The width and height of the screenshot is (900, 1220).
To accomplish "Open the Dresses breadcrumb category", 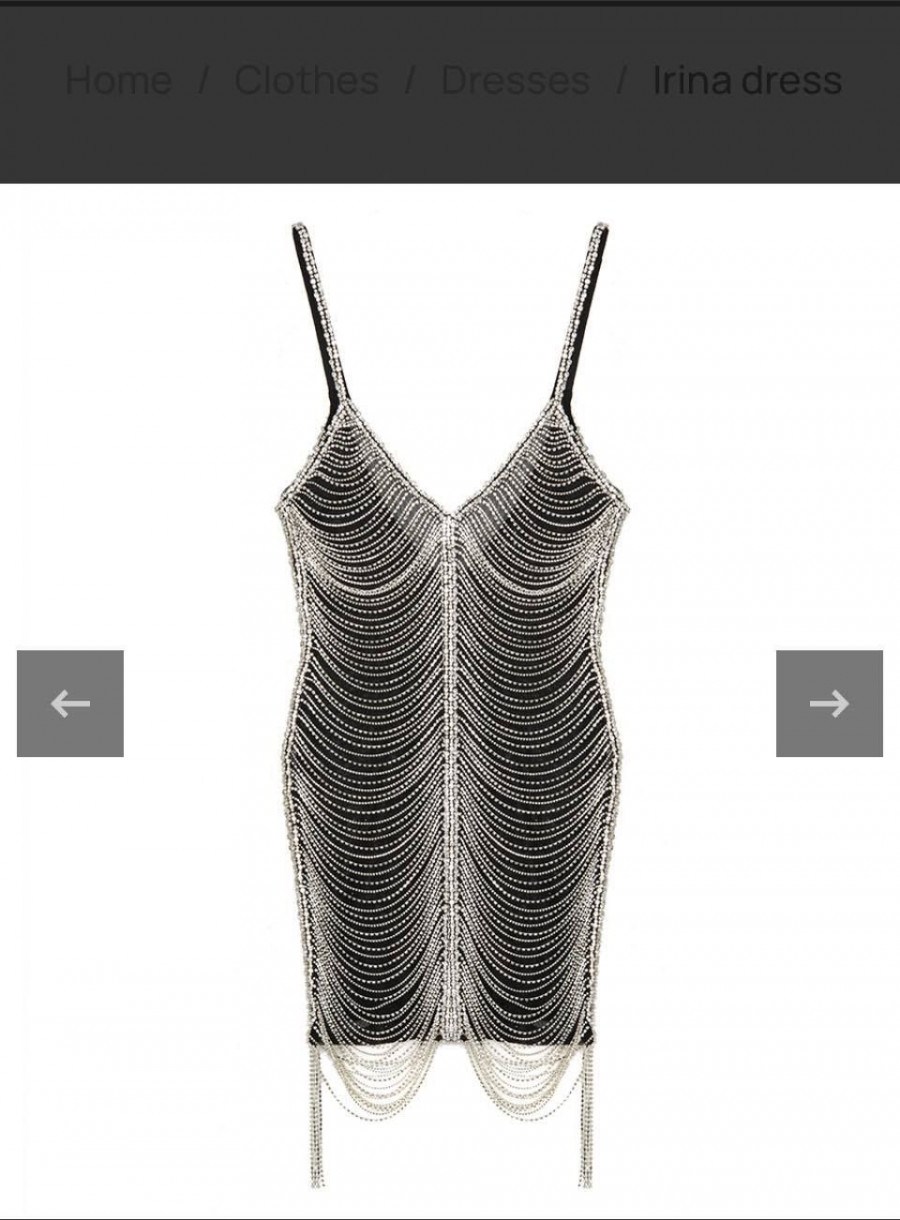I will coord(515,80).
